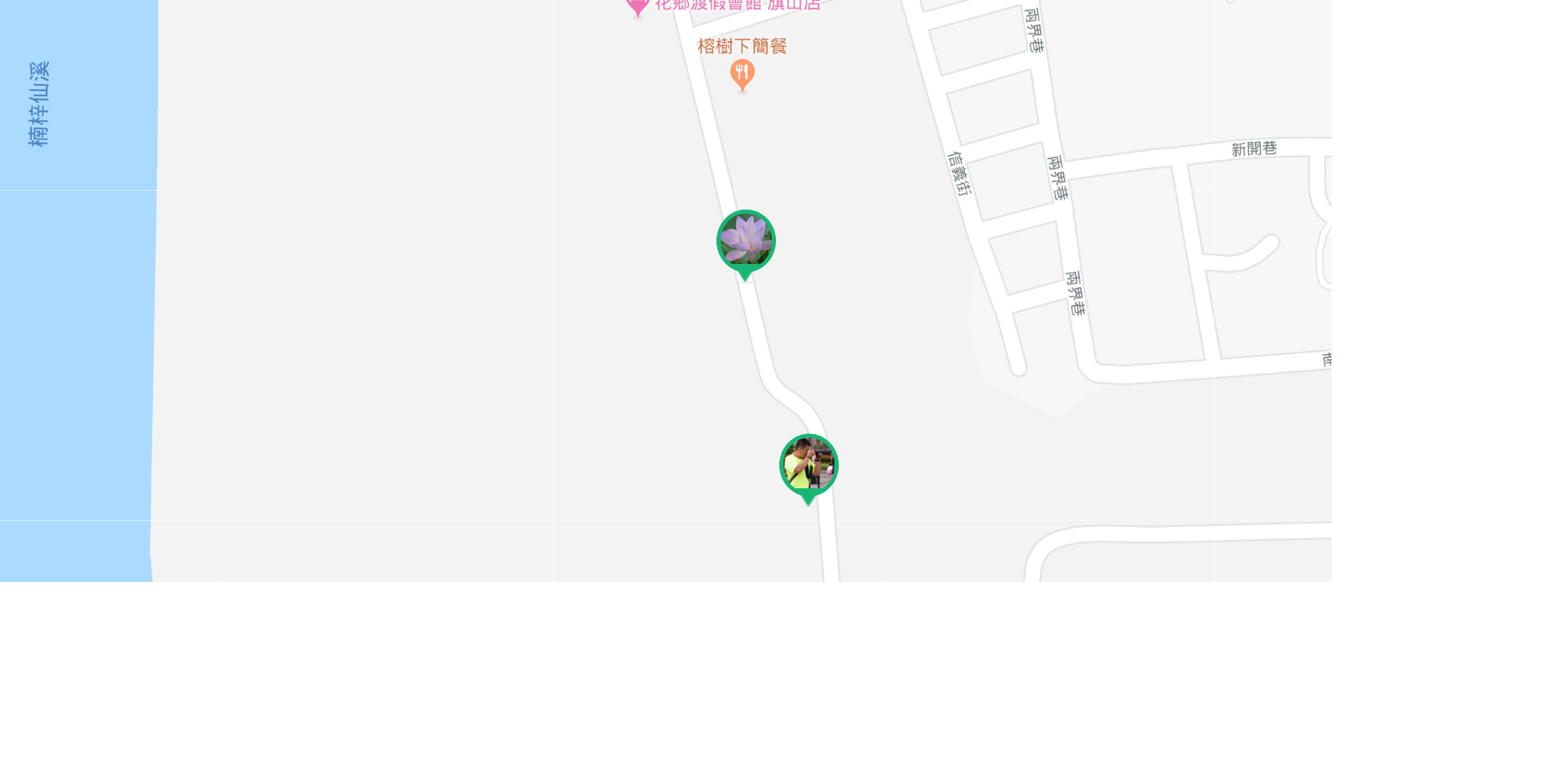Viewport: 1556px width, 784px height.
Task: Open the photographer avatar map pin
Action: tap(809, 466)
